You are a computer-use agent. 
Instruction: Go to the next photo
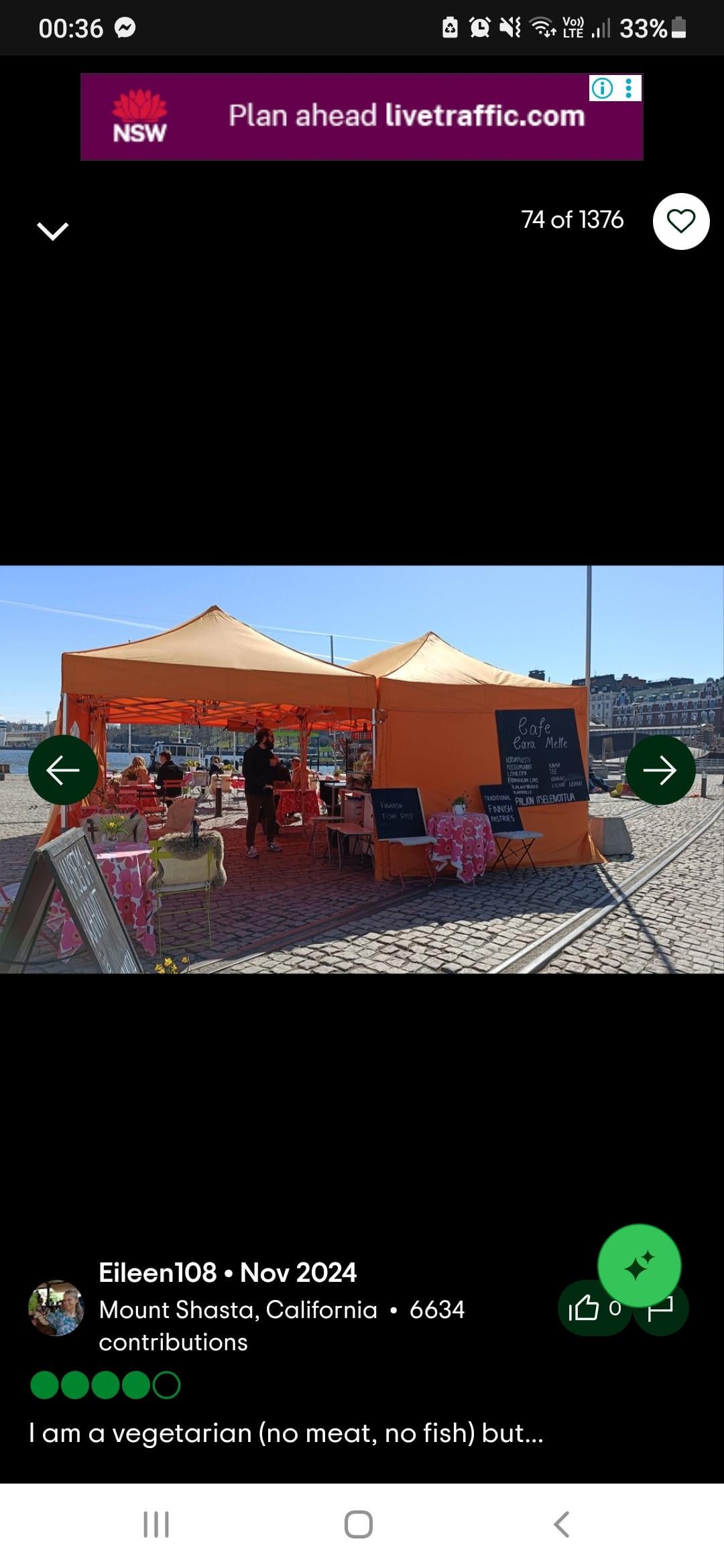coord(660,770)
